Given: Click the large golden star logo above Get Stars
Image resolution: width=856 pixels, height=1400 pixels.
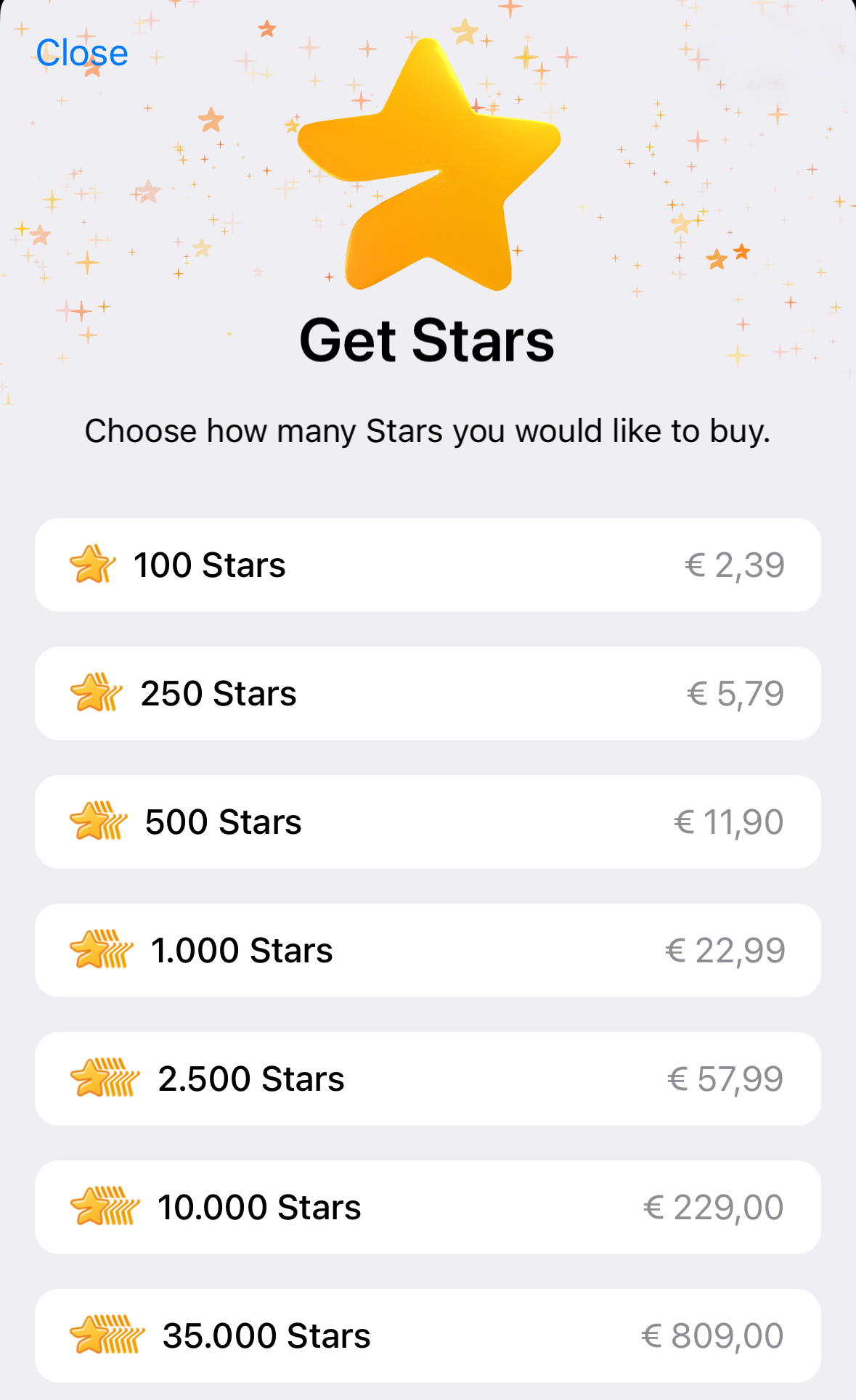Looking at the screenshot, I should [x=428, y=167].
